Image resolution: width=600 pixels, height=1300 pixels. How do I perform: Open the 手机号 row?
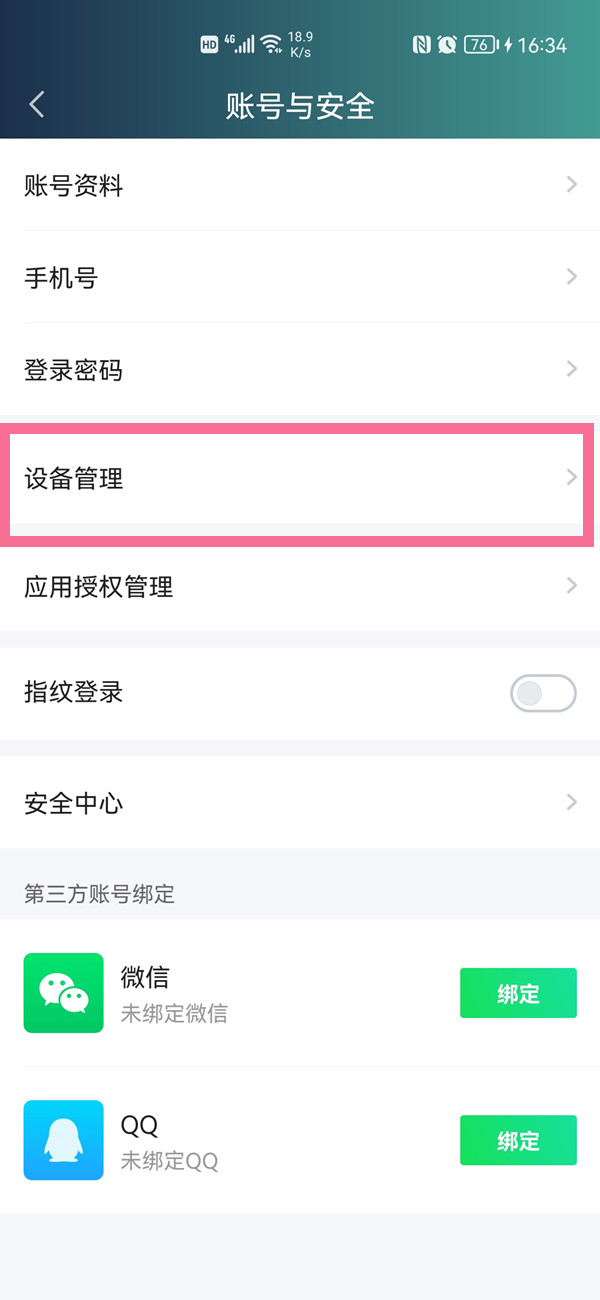point(300,277)
